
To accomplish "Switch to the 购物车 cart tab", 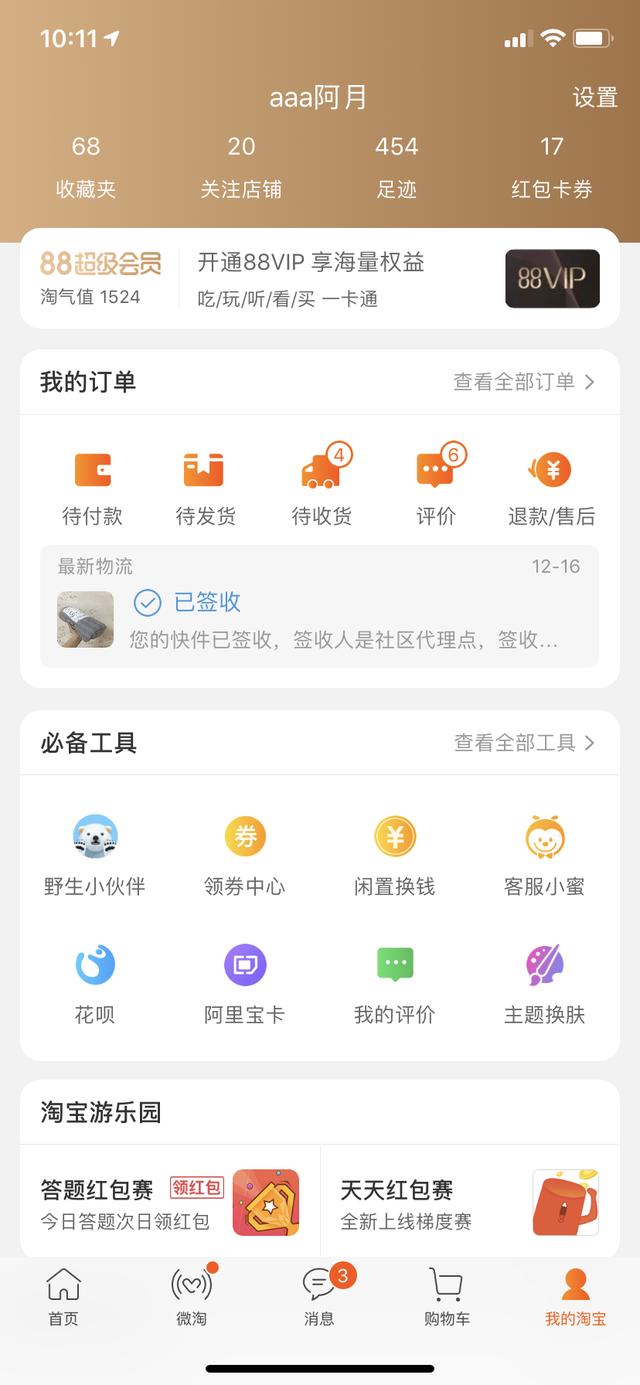I will click(446, 1296).
